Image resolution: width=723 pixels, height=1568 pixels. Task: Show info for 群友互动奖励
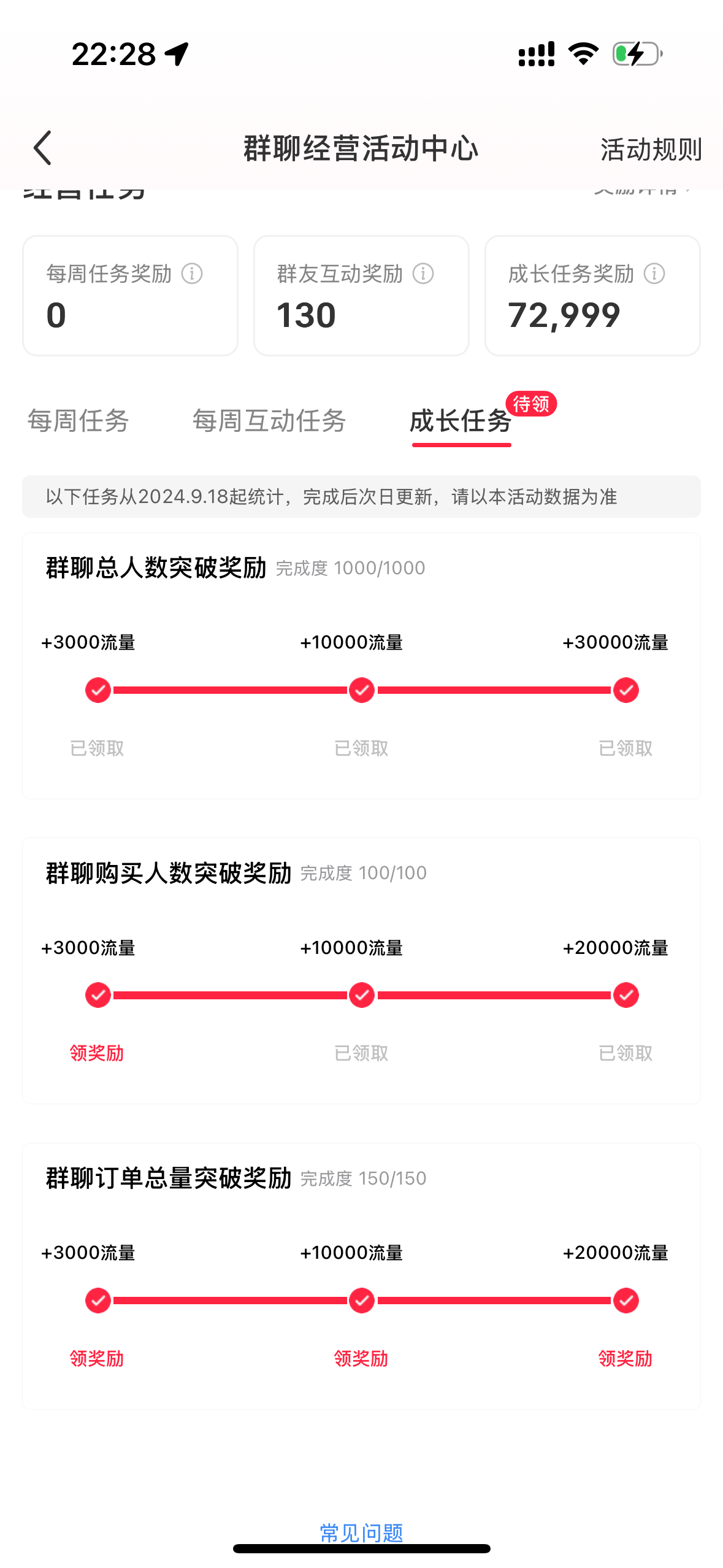tap(423, 274)
